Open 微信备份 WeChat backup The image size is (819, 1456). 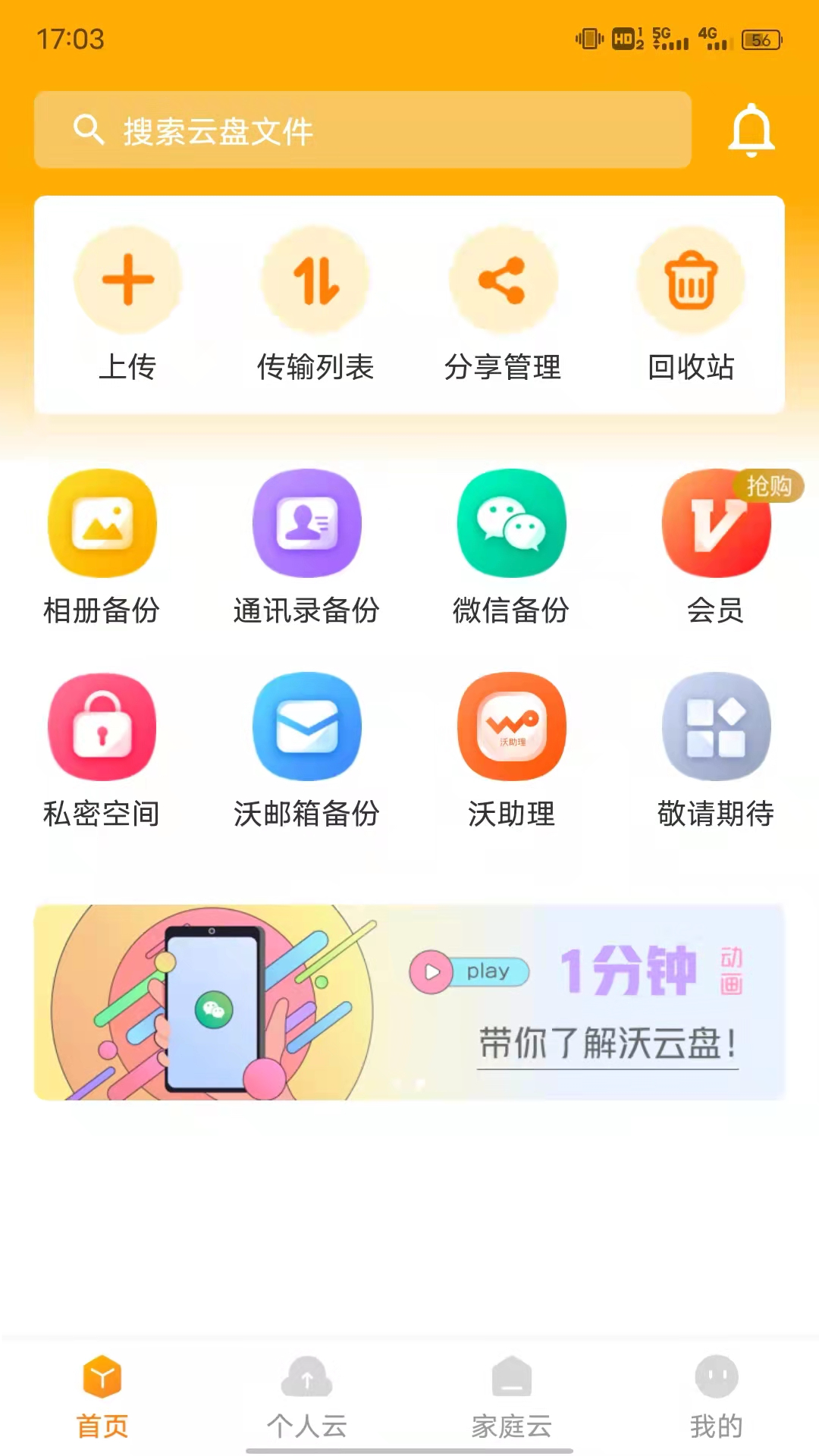[x=511, y=548]
